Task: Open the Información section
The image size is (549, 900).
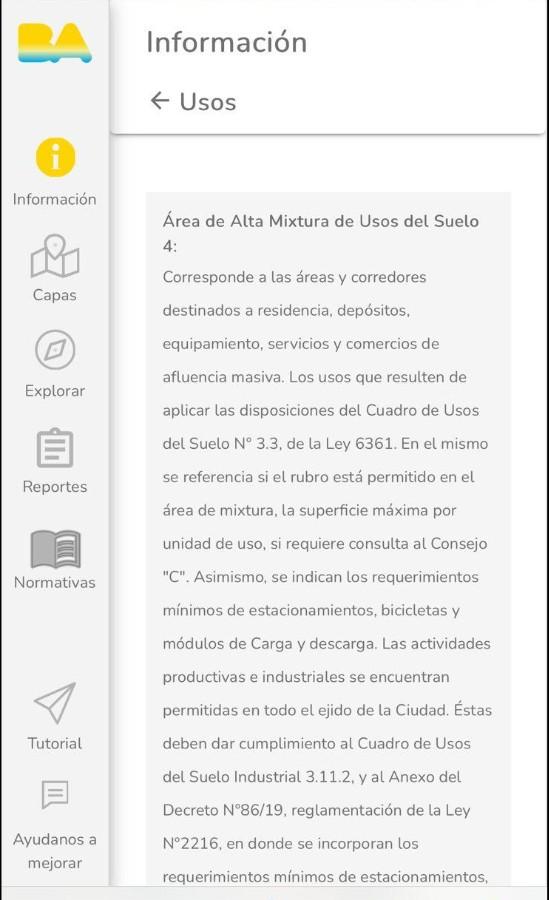Action: [55, 172]
